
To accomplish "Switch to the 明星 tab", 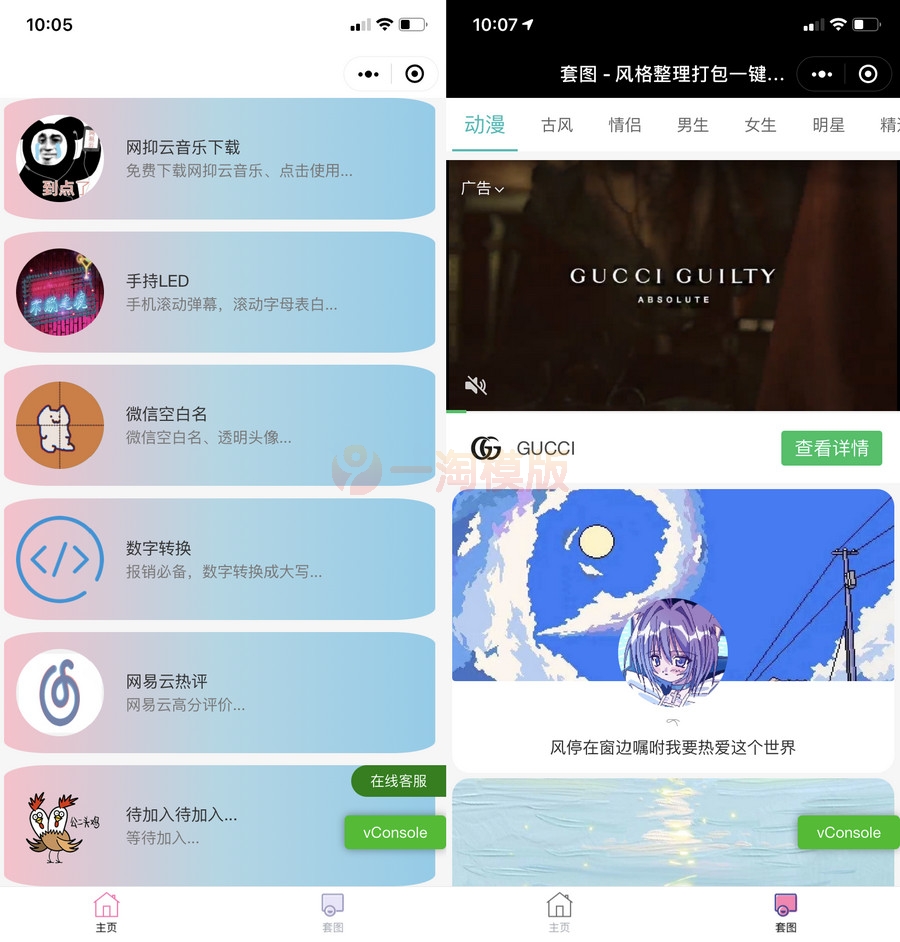I will pos(828,125).
